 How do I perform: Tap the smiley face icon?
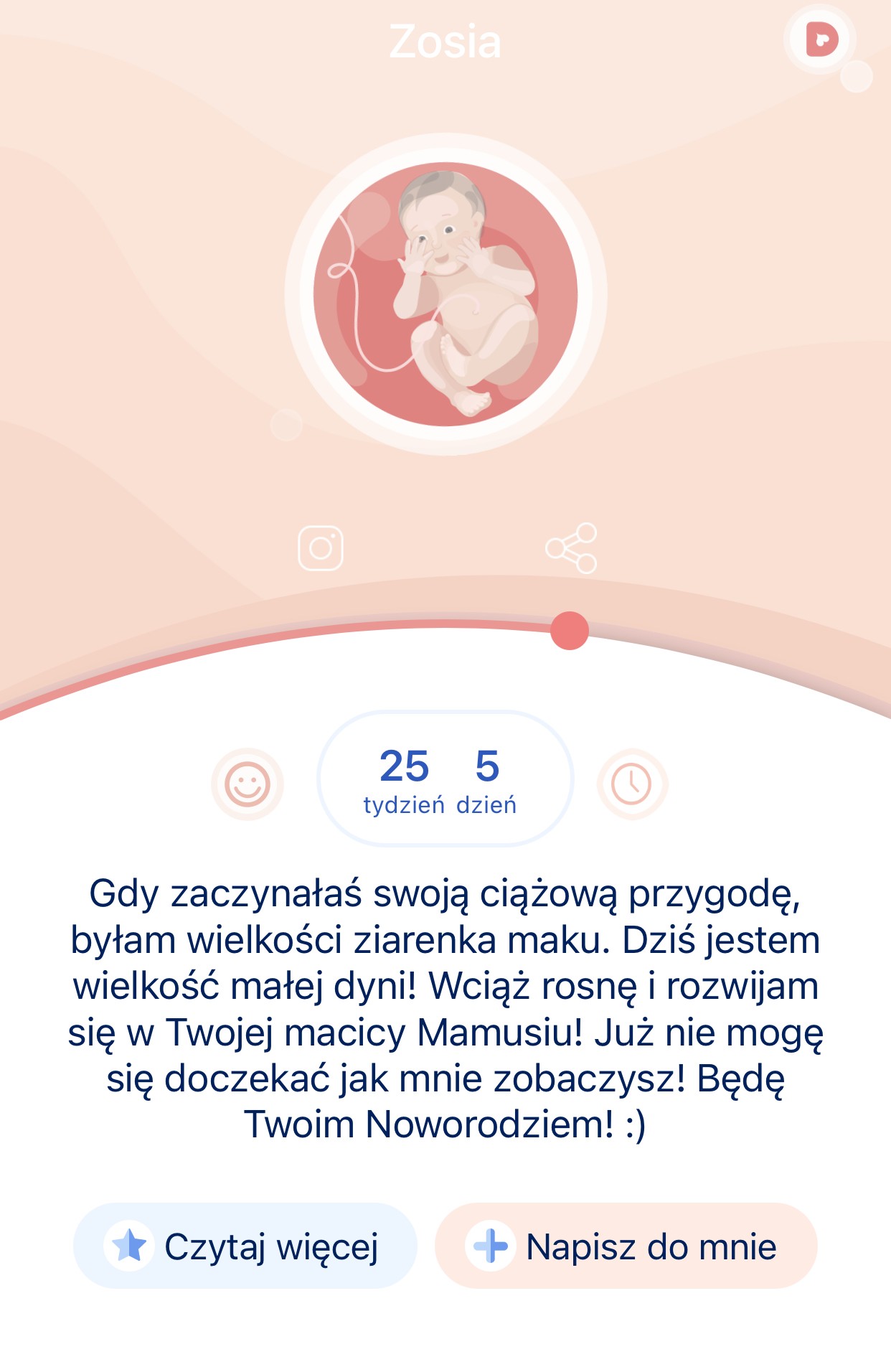point(247,784)
